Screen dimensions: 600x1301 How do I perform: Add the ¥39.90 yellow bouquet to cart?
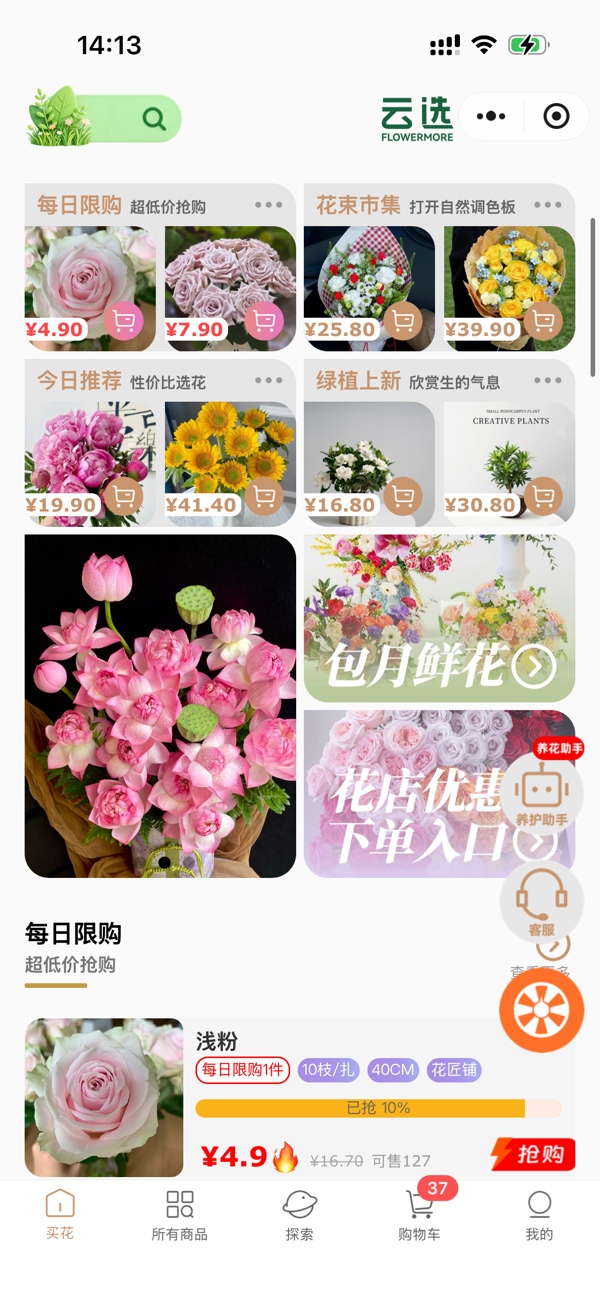[543, 321]
